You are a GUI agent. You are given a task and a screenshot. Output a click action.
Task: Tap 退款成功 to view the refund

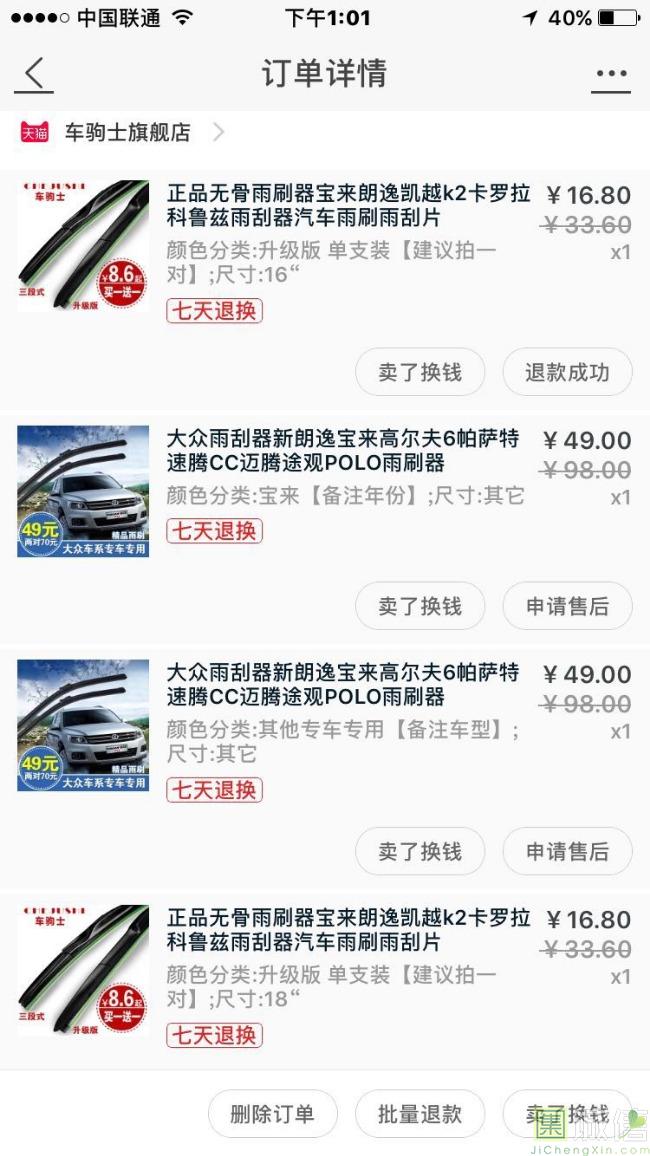567,373
